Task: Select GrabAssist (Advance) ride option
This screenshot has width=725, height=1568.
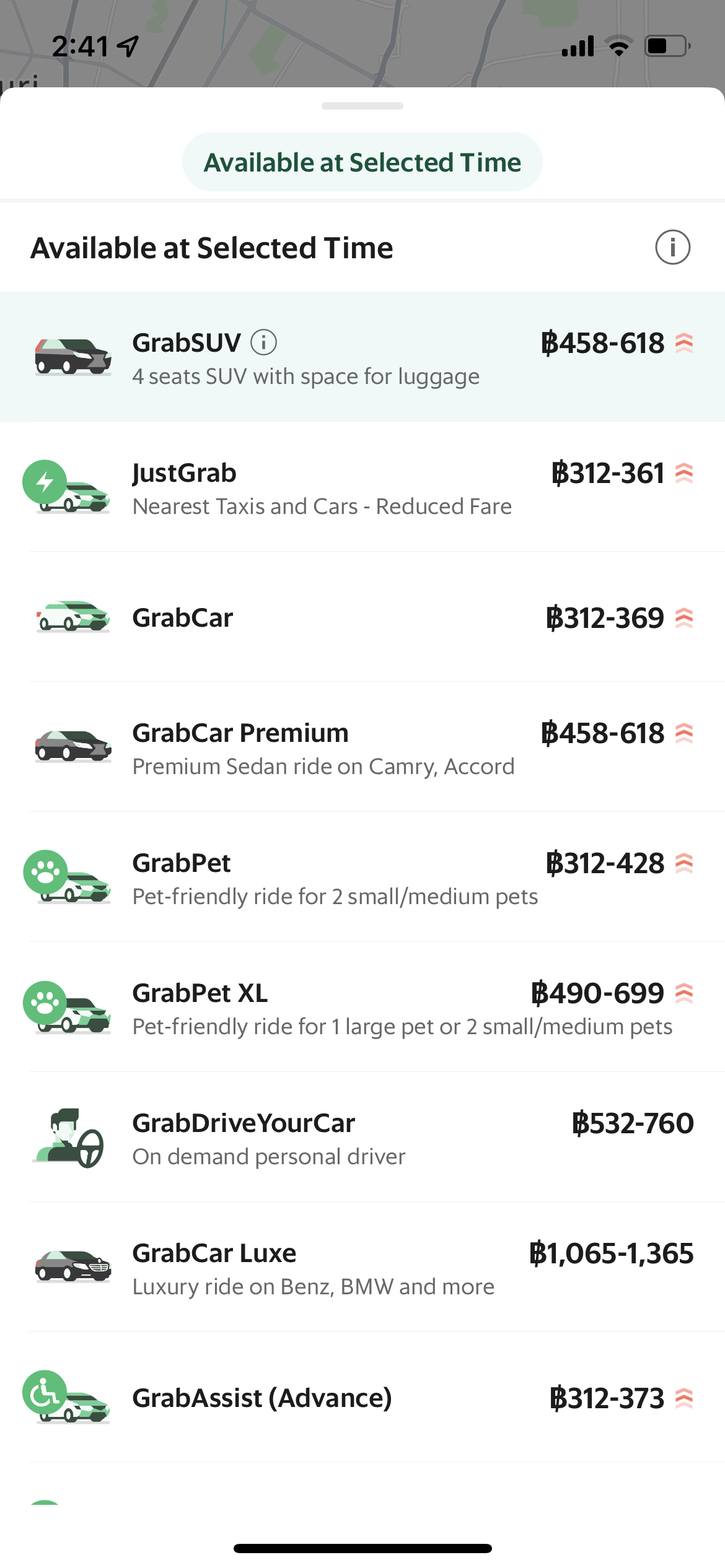Action: click(x=362, y=1398)
